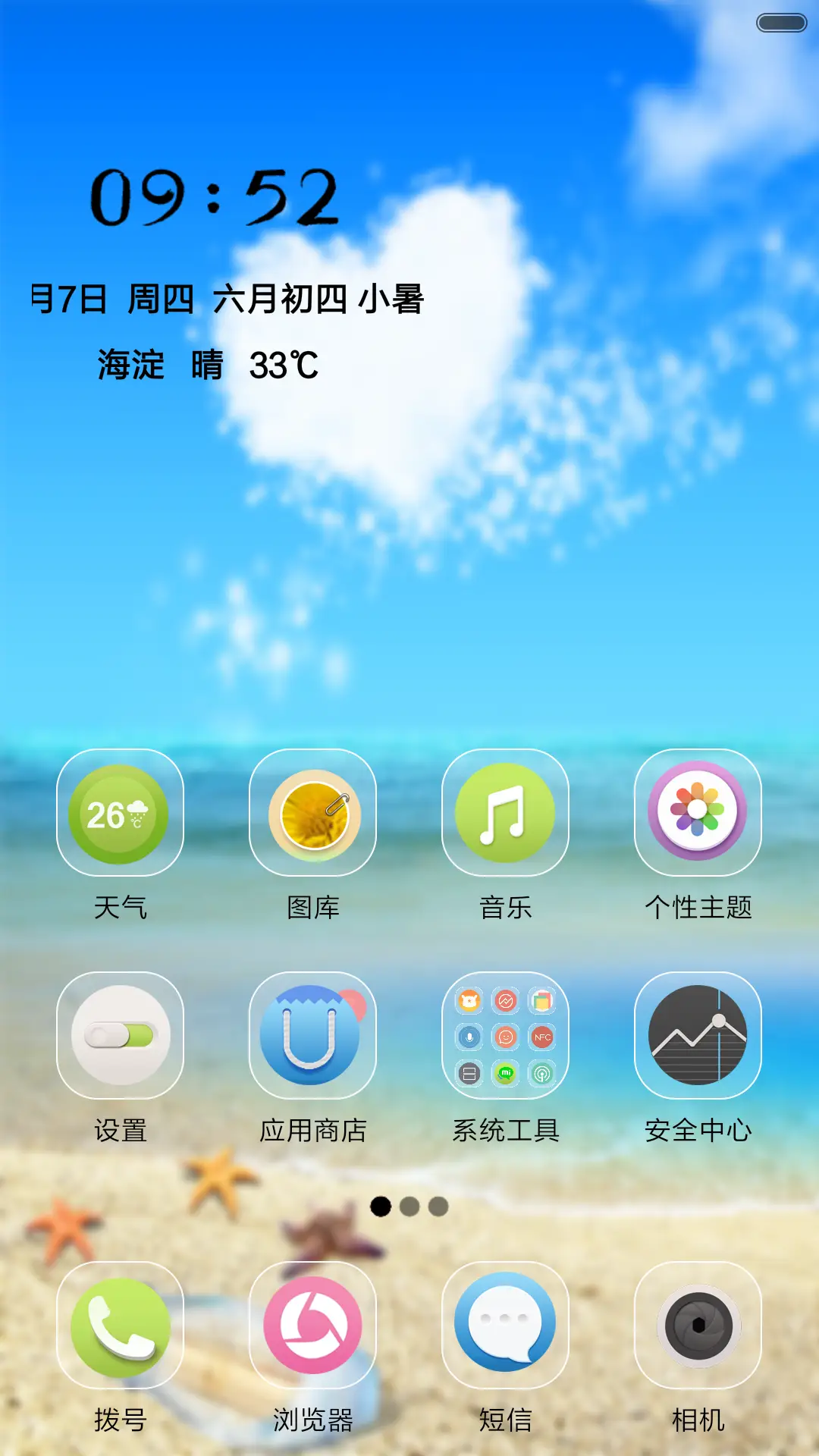Launch the 浏览器 Browser from the dock
This screenshot has width=819, height=1456.
tap(313, 1323)
